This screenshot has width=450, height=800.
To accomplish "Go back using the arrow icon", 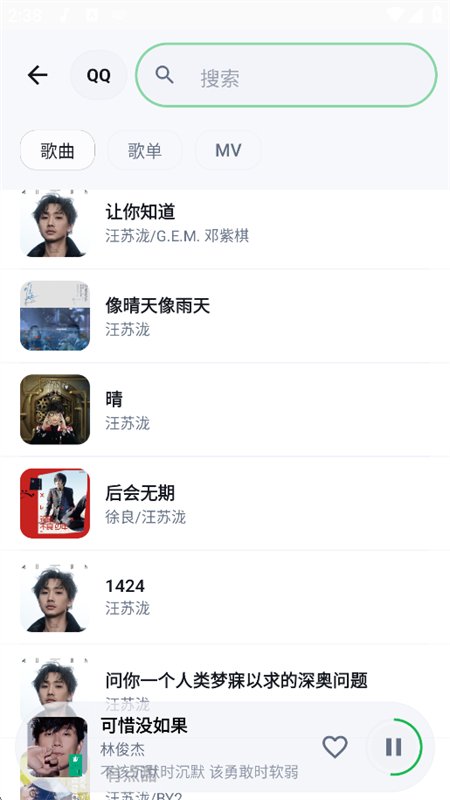I will 37,76.
